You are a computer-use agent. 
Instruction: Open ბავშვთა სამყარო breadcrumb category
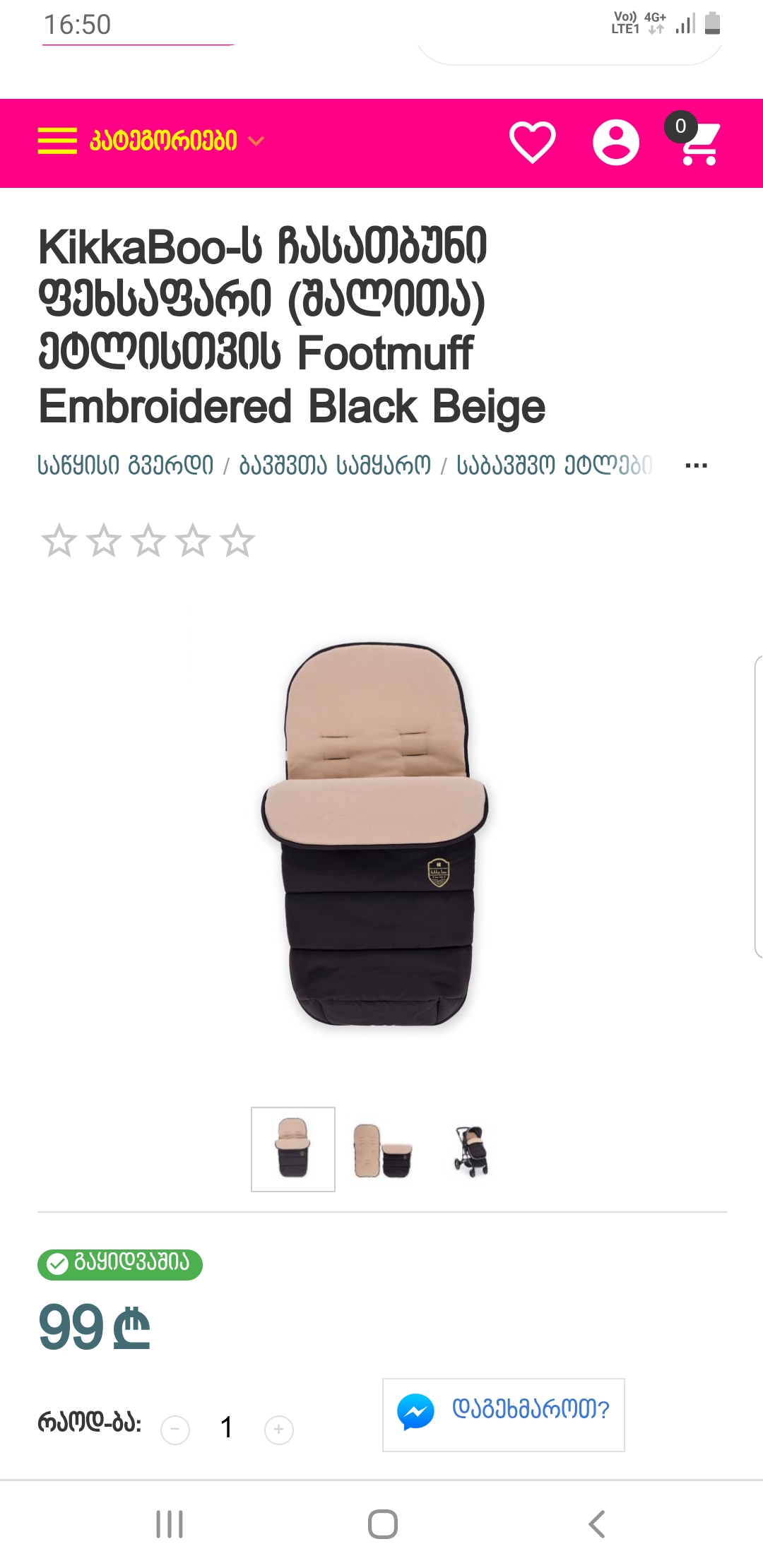click(335, 465)
